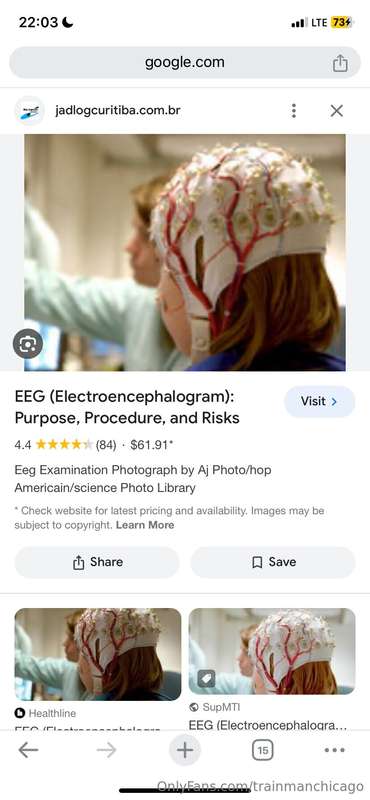This screenshot has height=800, width=370.
Task: Tap the google.com address bar
Action: point(185,63)
